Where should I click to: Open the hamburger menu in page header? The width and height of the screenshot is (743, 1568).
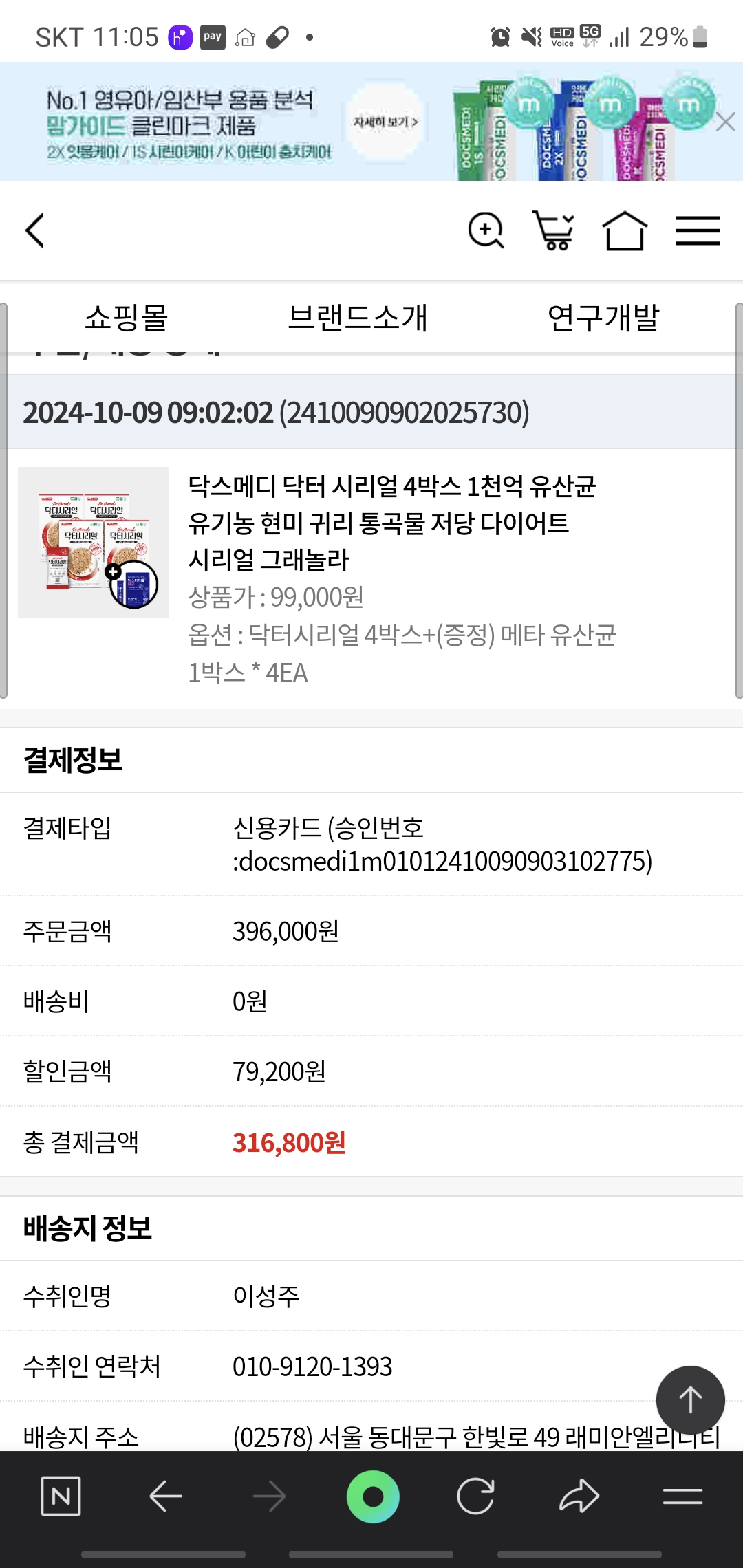pos(697,230)
